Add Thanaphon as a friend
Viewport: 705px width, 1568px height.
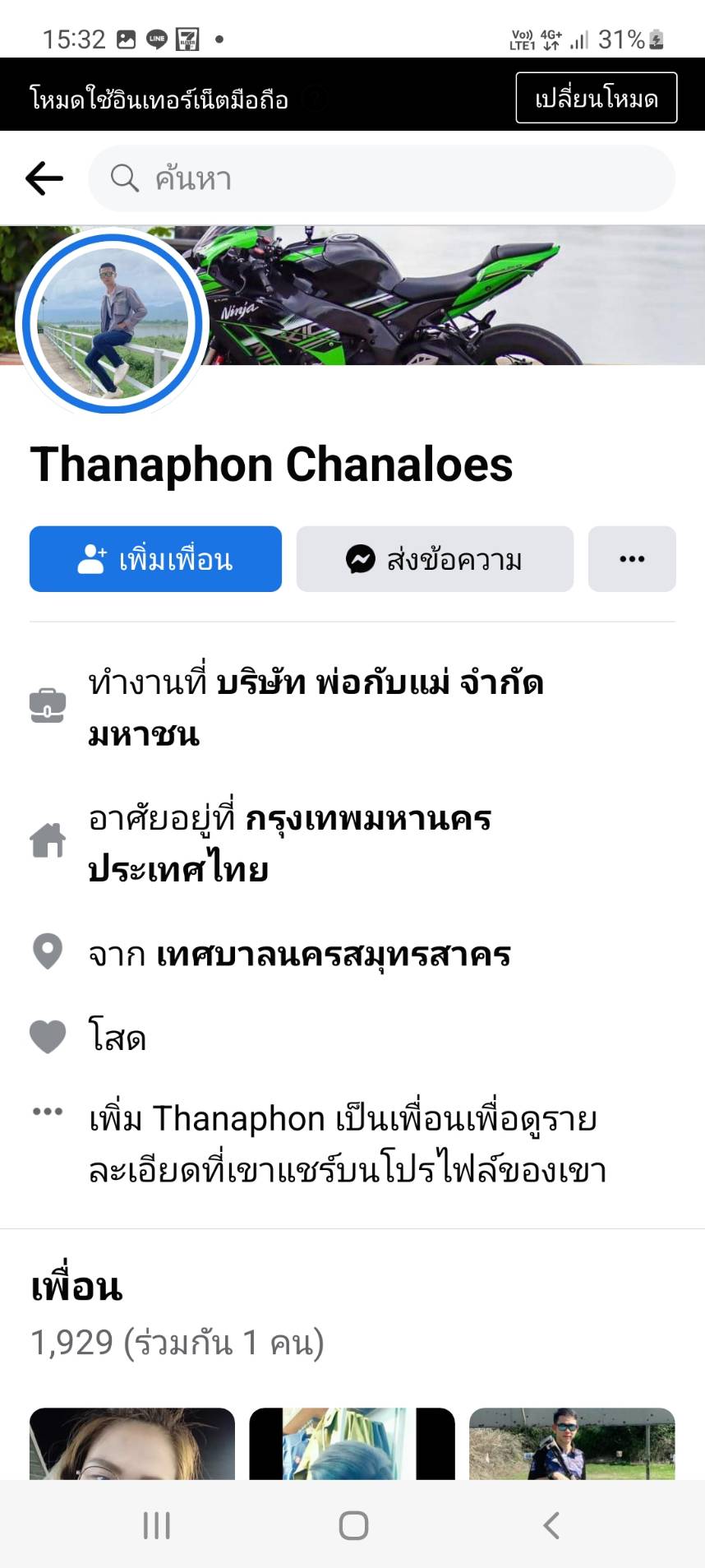[x=155, y=559]
